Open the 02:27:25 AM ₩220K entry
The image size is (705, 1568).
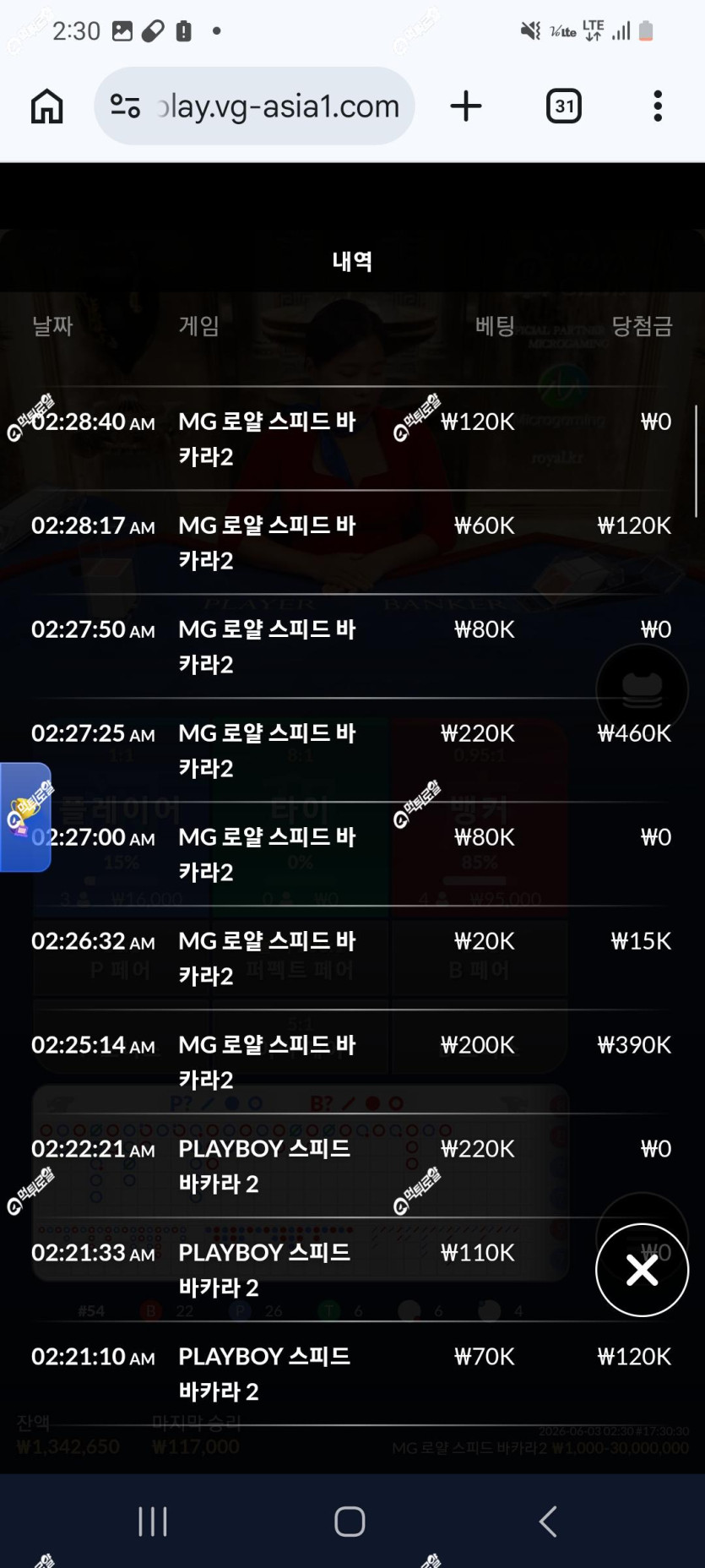pos(352,750)
